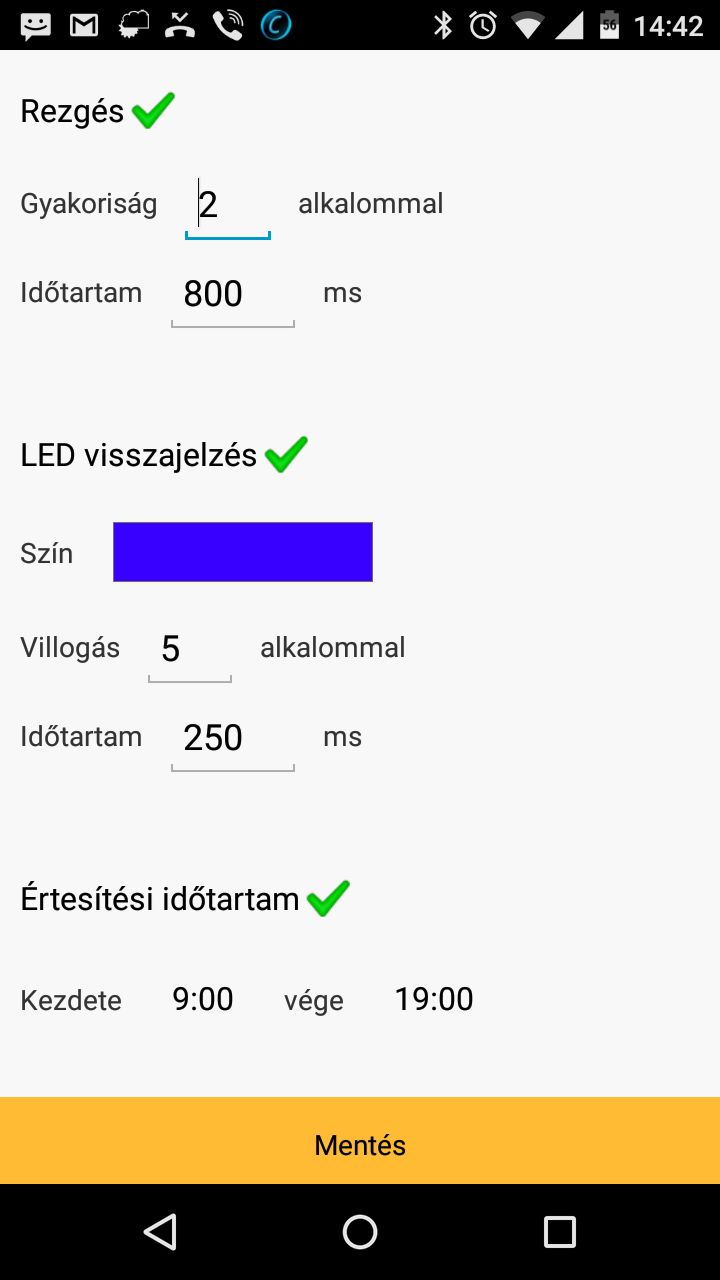The image size is (720, 1280).
Task: Toggle the Értesítési időtartam checkmark
Action: 328,898
